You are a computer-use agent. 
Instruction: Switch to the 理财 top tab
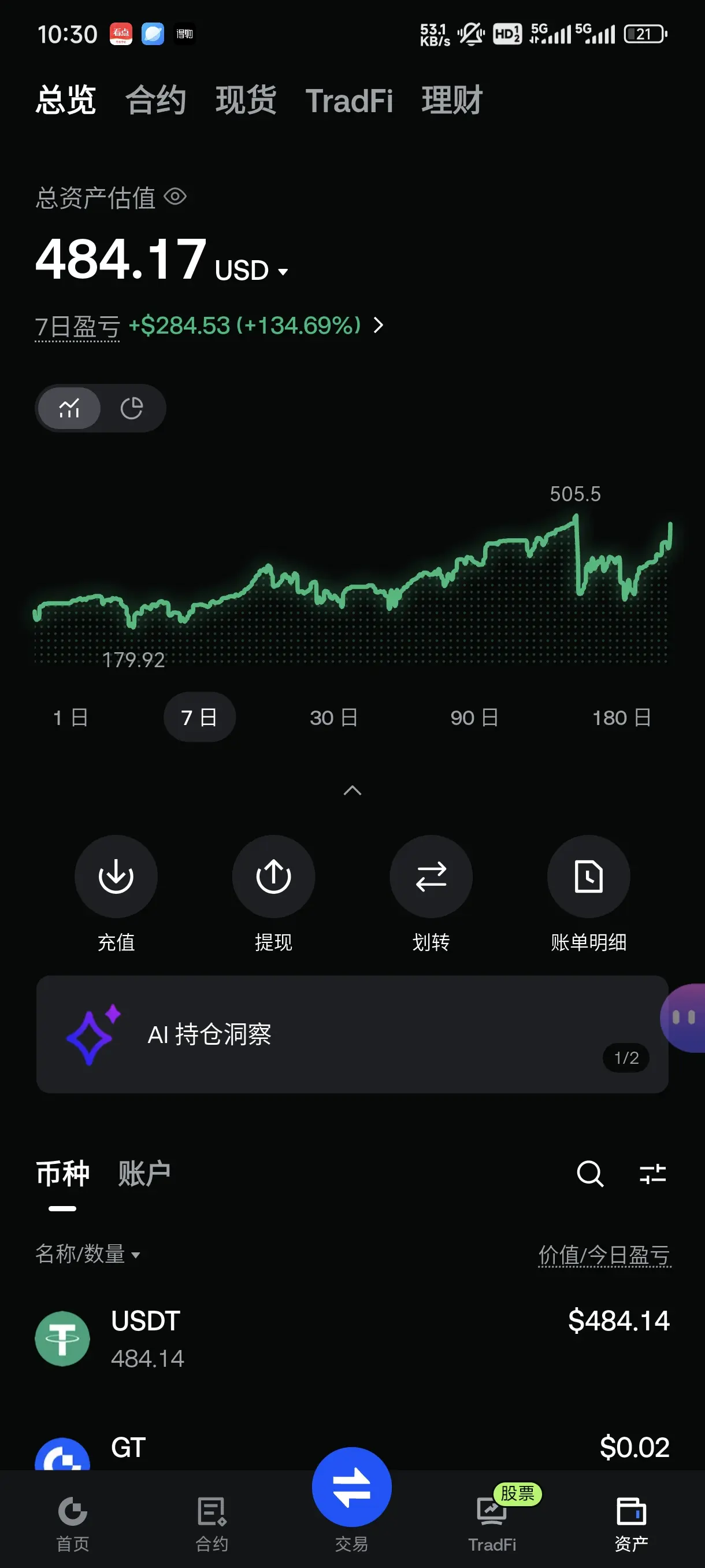pyautogui.click(x=451, y=101)
